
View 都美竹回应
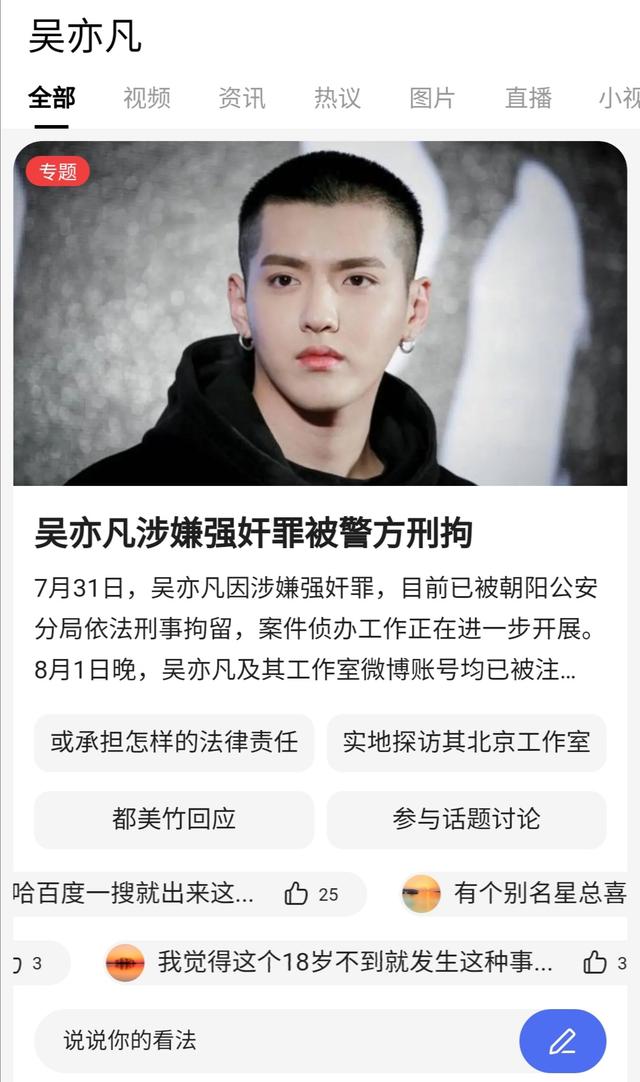click(x=174, y=819)
